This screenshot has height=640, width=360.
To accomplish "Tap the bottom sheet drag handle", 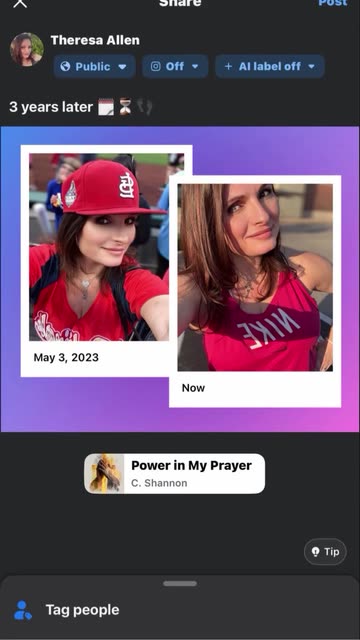I will pyautogui.click(x=180, y=584).
